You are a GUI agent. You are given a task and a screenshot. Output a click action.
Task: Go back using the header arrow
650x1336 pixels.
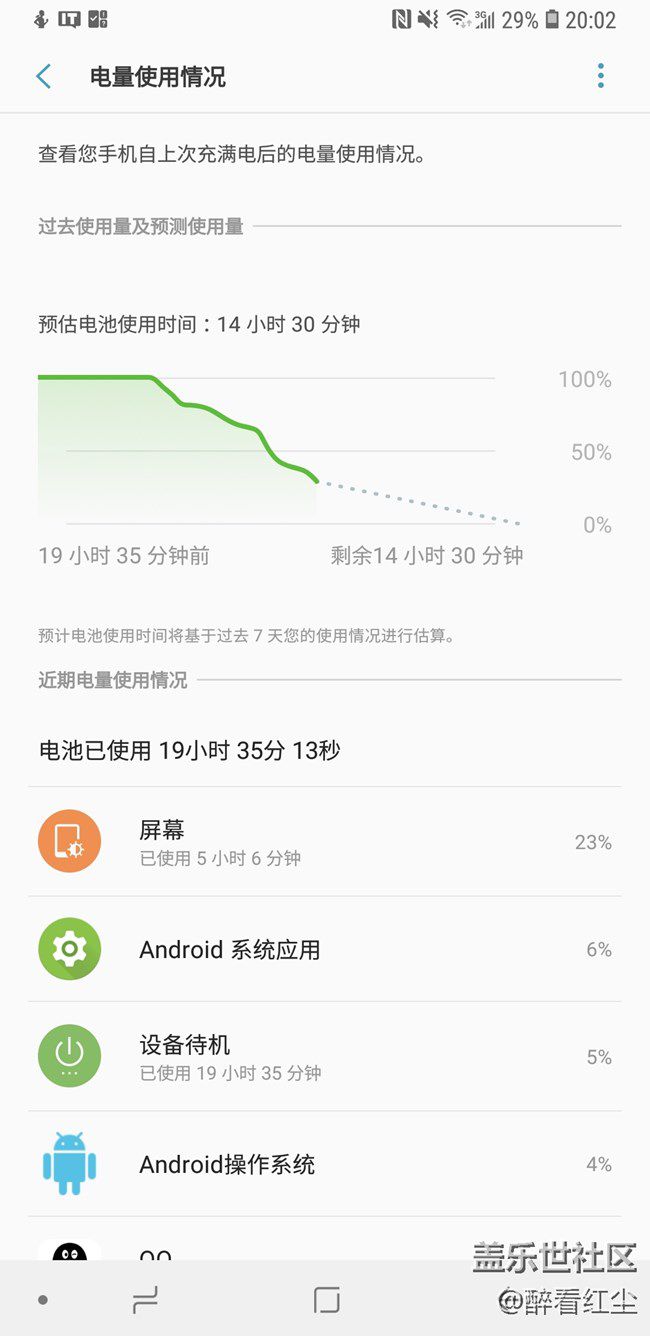click(44, 76)
